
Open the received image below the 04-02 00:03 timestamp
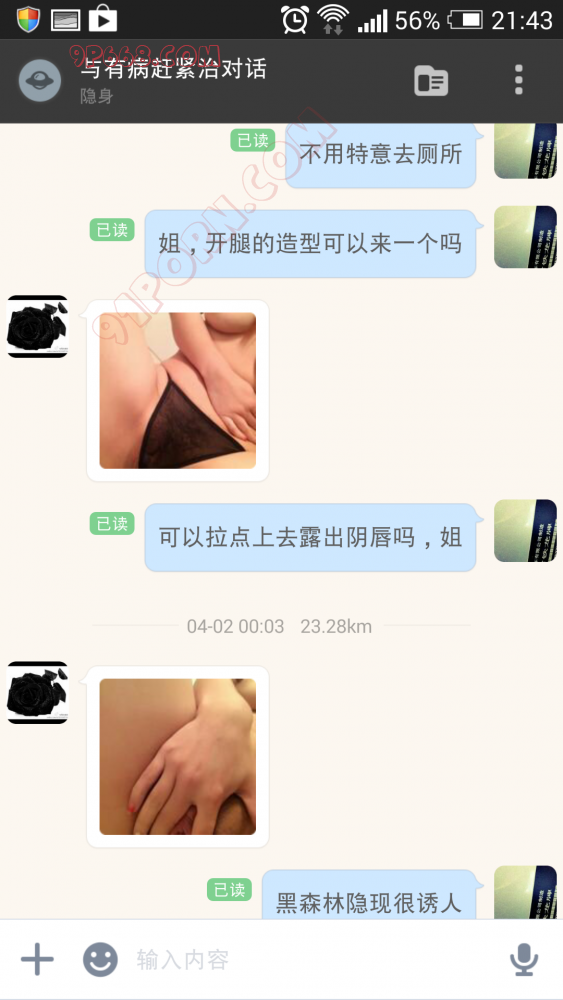pyautogui.click(x=178, y=756)
